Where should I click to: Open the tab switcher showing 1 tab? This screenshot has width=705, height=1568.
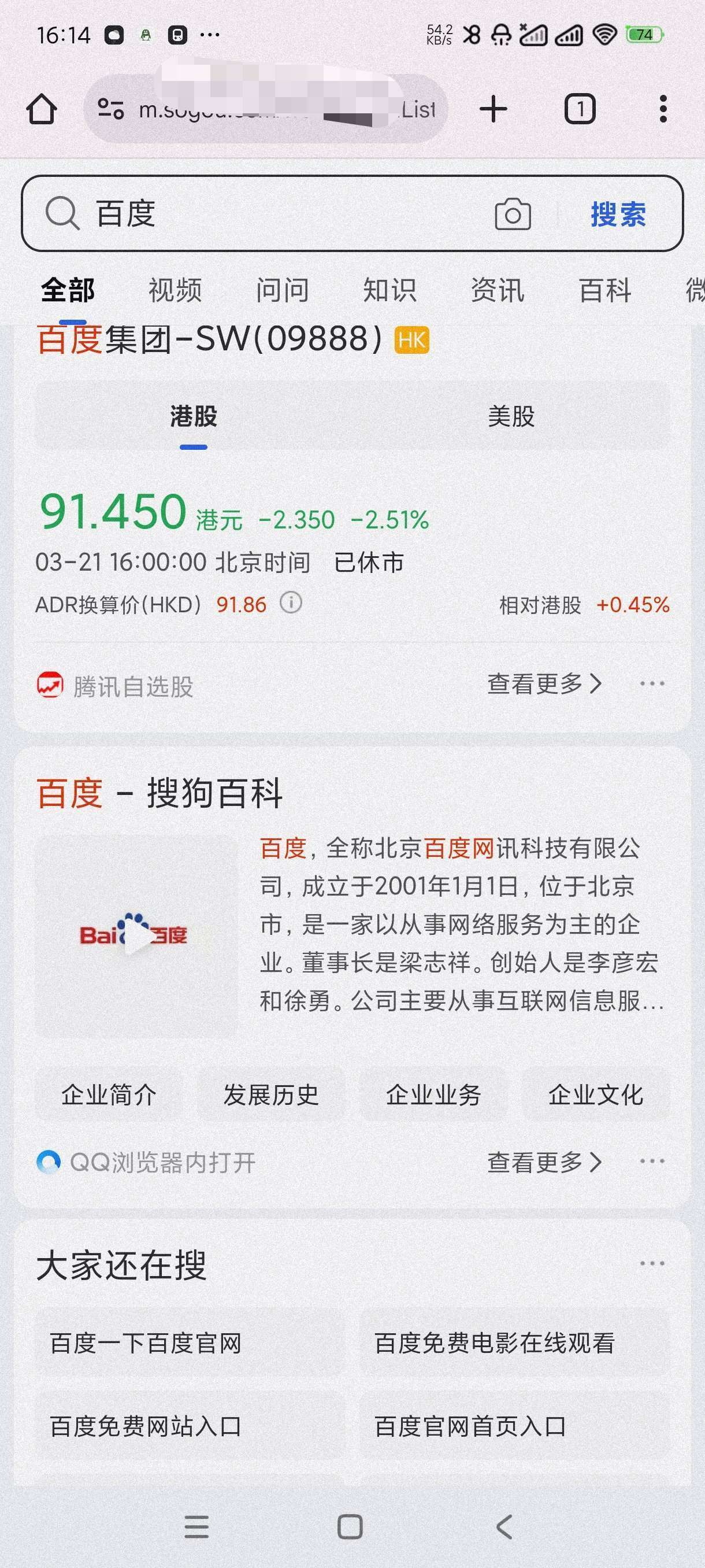[x=579, y=110]
